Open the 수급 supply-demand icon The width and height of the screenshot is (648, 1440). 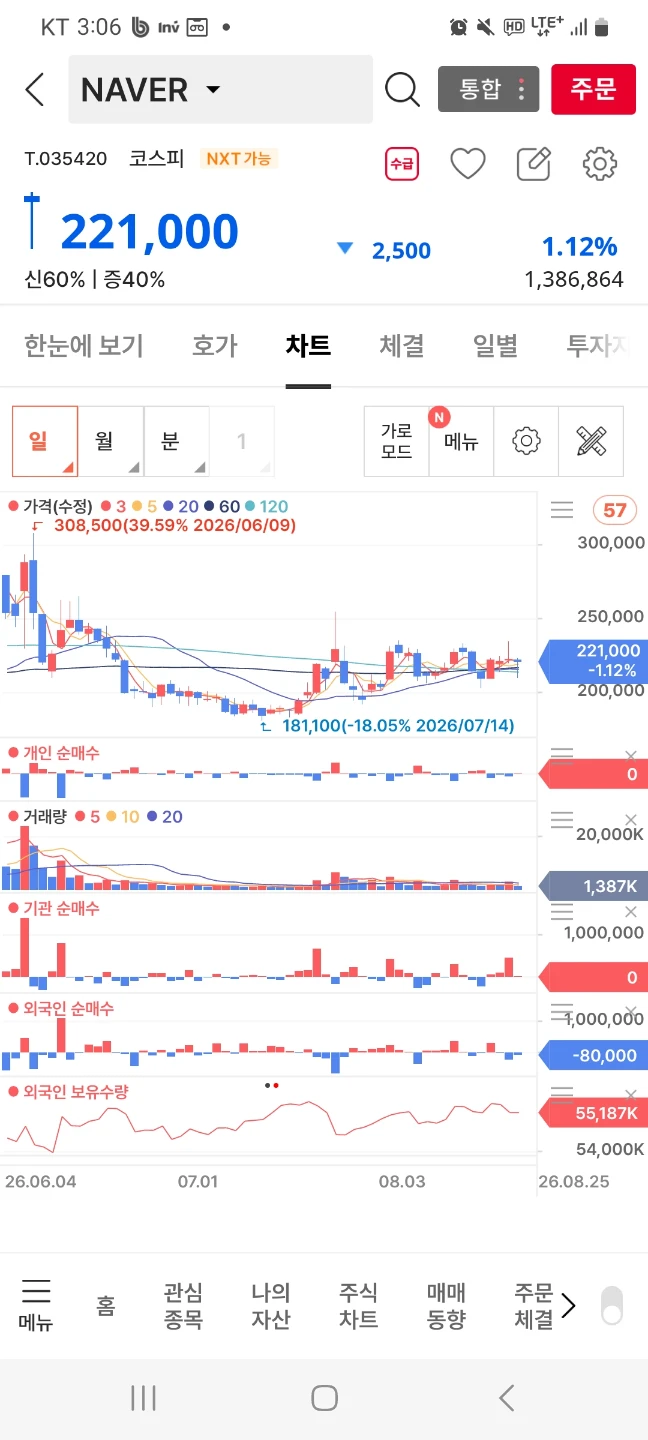401,163
